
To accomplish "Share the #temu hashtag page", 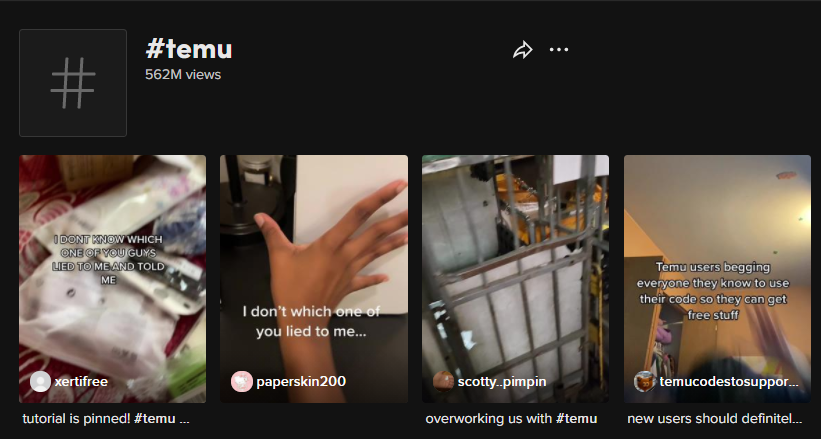I will click(x=523, y=50).
